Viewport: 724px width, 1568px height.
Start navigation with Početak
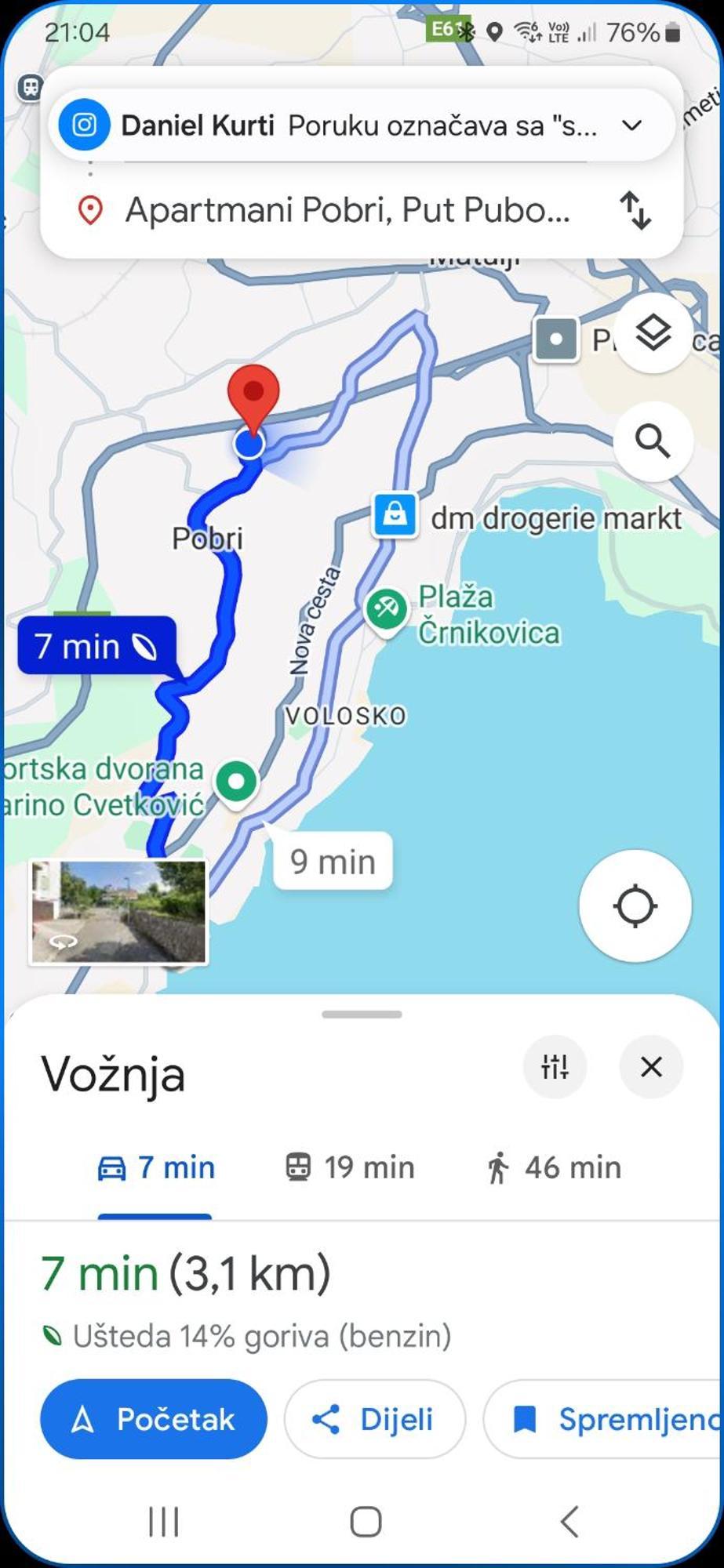tap(154, 1419)
